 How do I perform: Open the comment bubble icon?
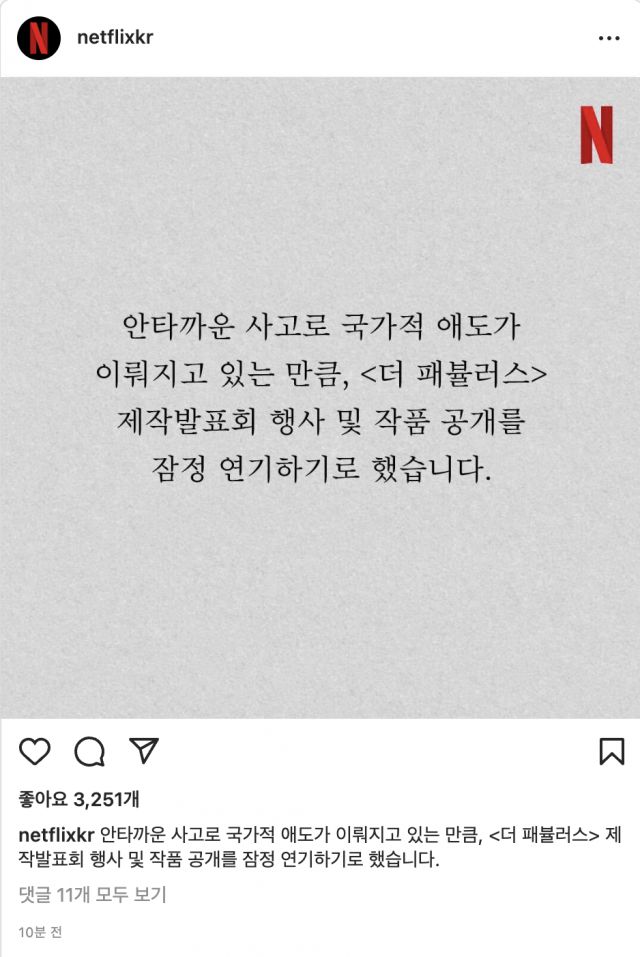point(90,751)
